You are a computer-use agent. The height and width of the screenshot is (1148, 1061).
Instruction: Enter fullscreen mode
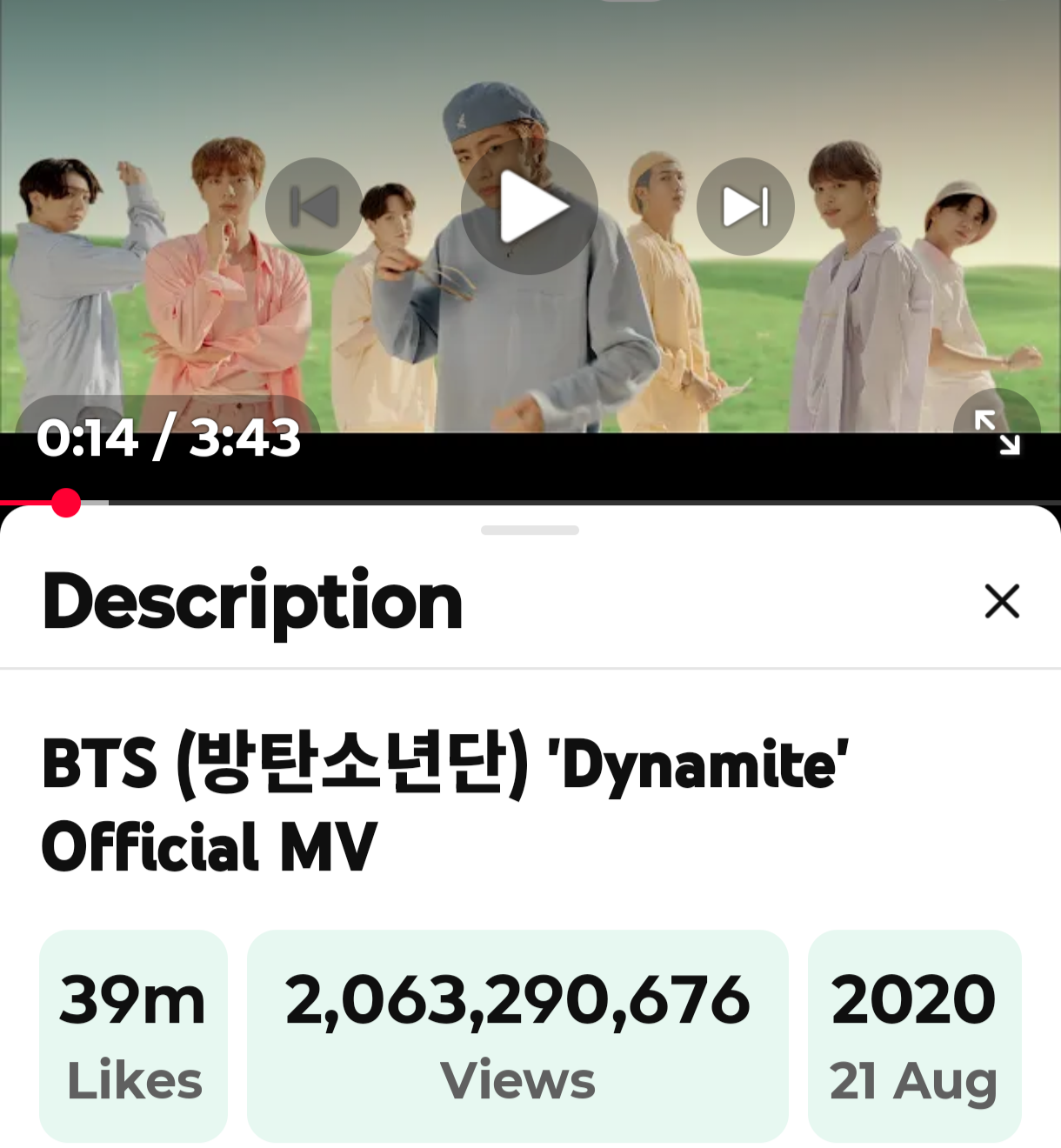click(997, 432)
